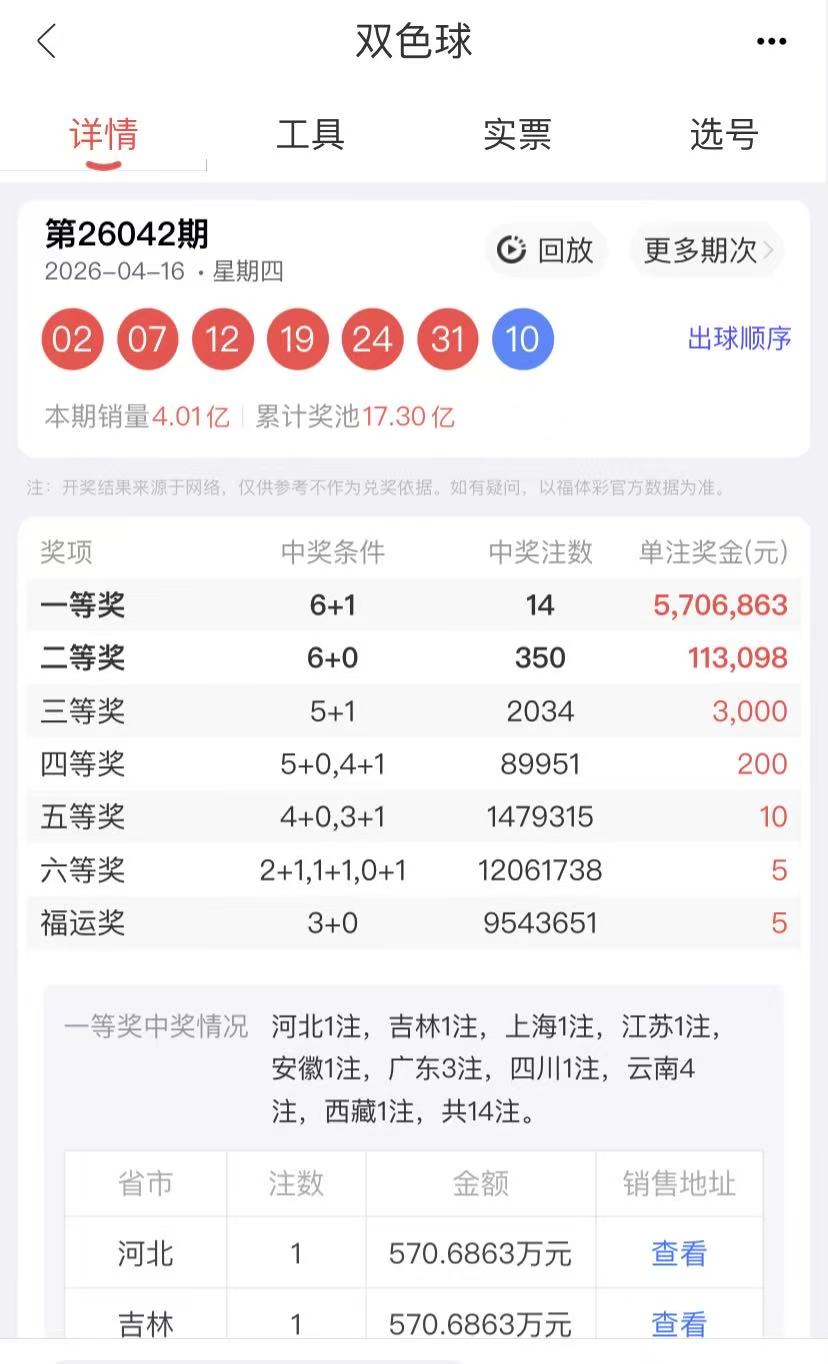Switch to the 选号 tab

pos(724,134)
